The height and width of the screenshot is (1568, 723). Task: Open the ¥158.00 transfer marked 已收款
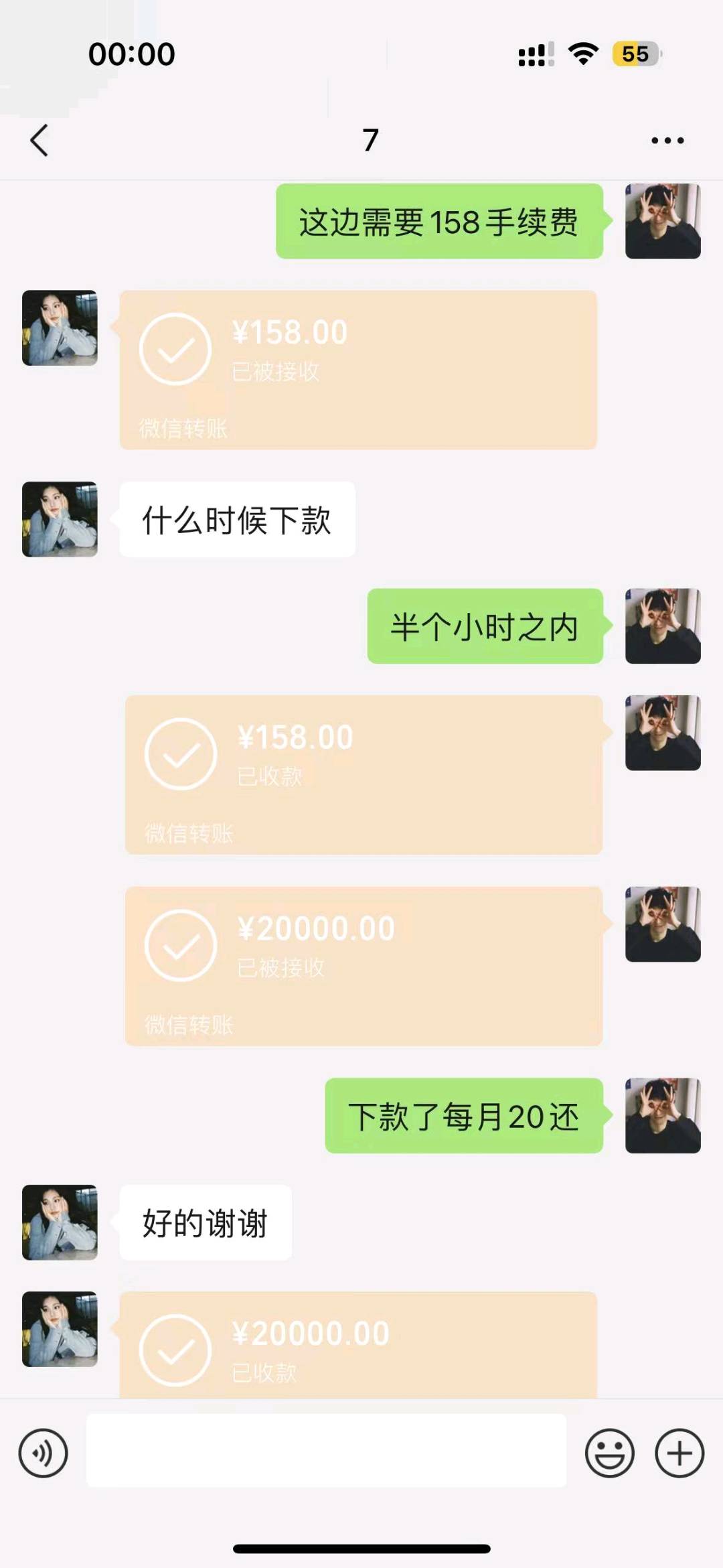pyautogui.click(x=364, y=774)
